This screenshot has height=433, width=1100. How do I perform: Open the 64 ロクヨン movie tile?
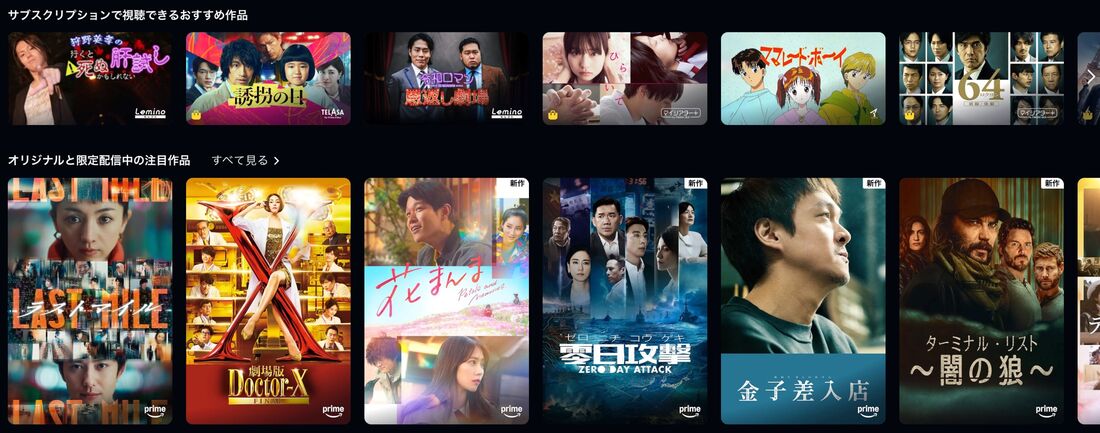pos(980,78)
